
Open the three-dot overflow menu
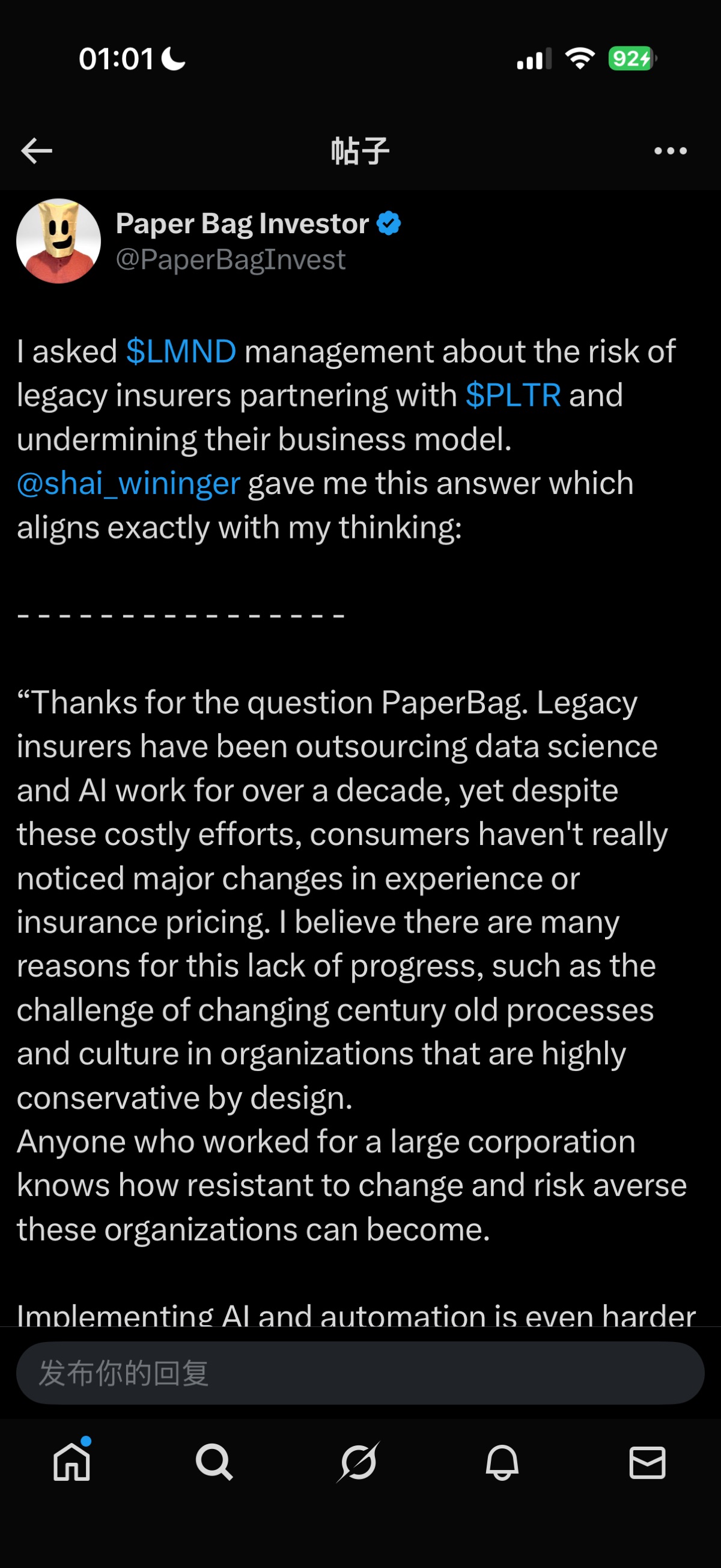tap(670, 151)
